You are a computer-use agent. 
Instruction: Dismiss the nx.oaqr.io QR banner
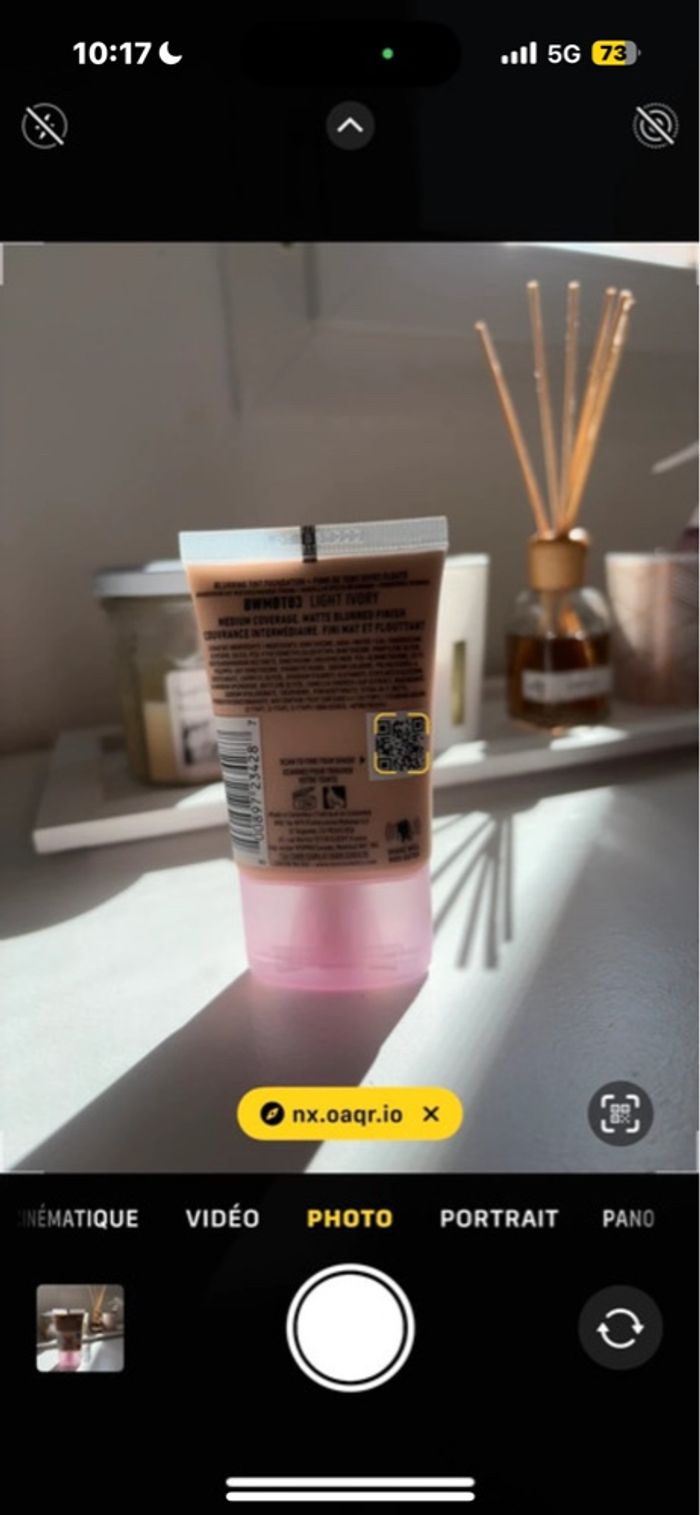click(x=431, y=1114)
